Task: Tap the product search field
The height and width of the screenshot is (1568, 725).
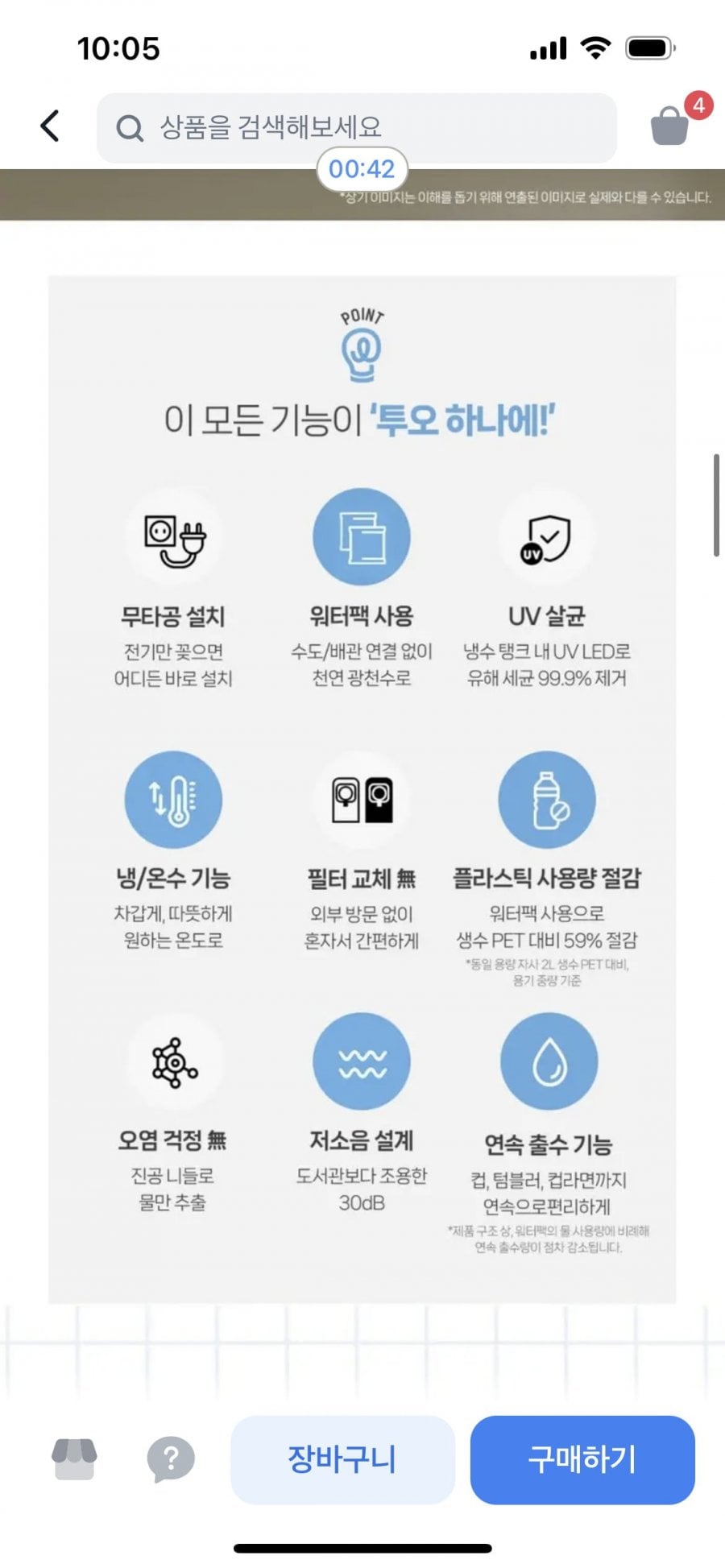Action: [x=356, y=127]
